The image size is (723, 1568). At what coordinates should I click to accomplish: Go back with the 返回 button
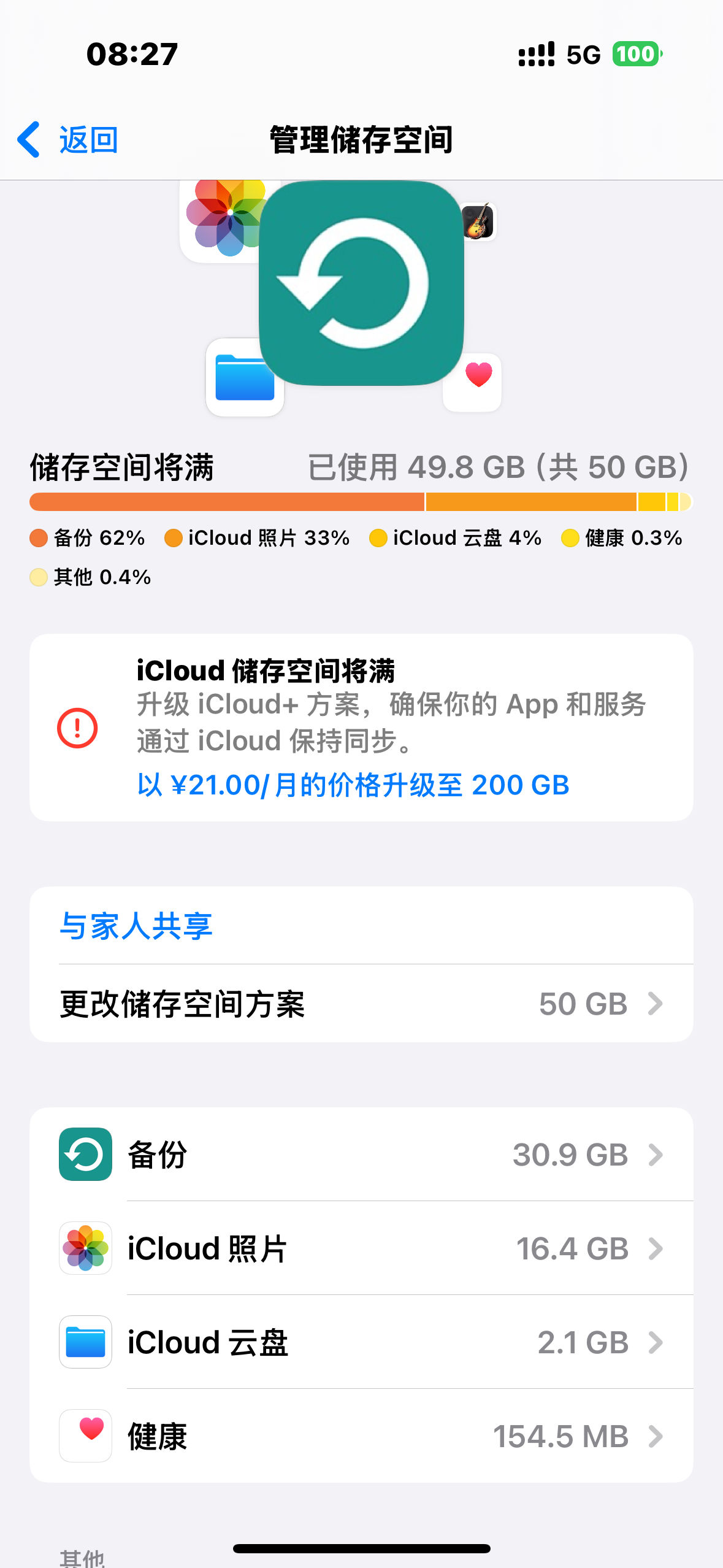pos(69,140)
